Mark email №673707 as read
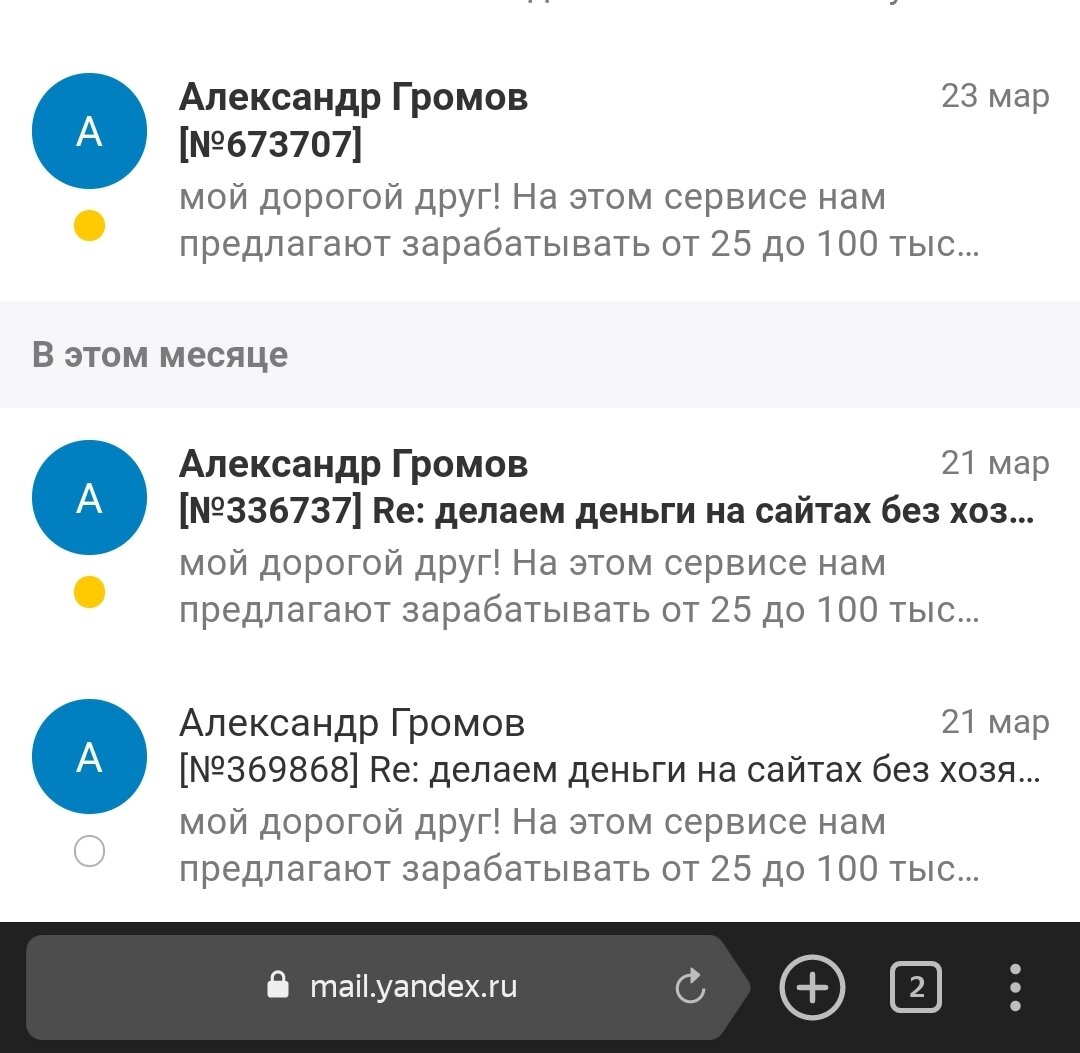This screenshot has height=1053, width=1080. click(x=90, y=227)
